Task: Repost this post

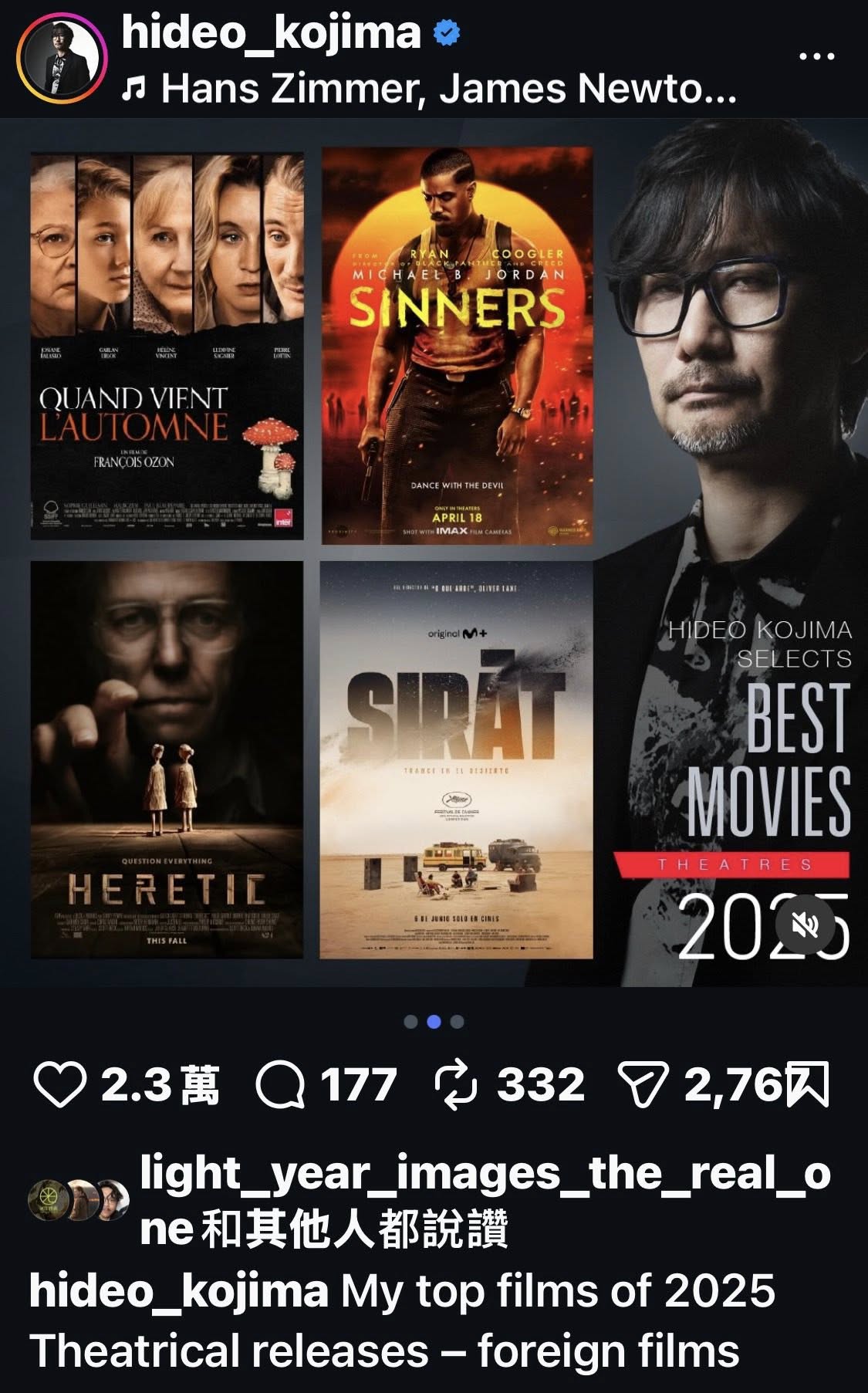Action: click(457, 1084)
